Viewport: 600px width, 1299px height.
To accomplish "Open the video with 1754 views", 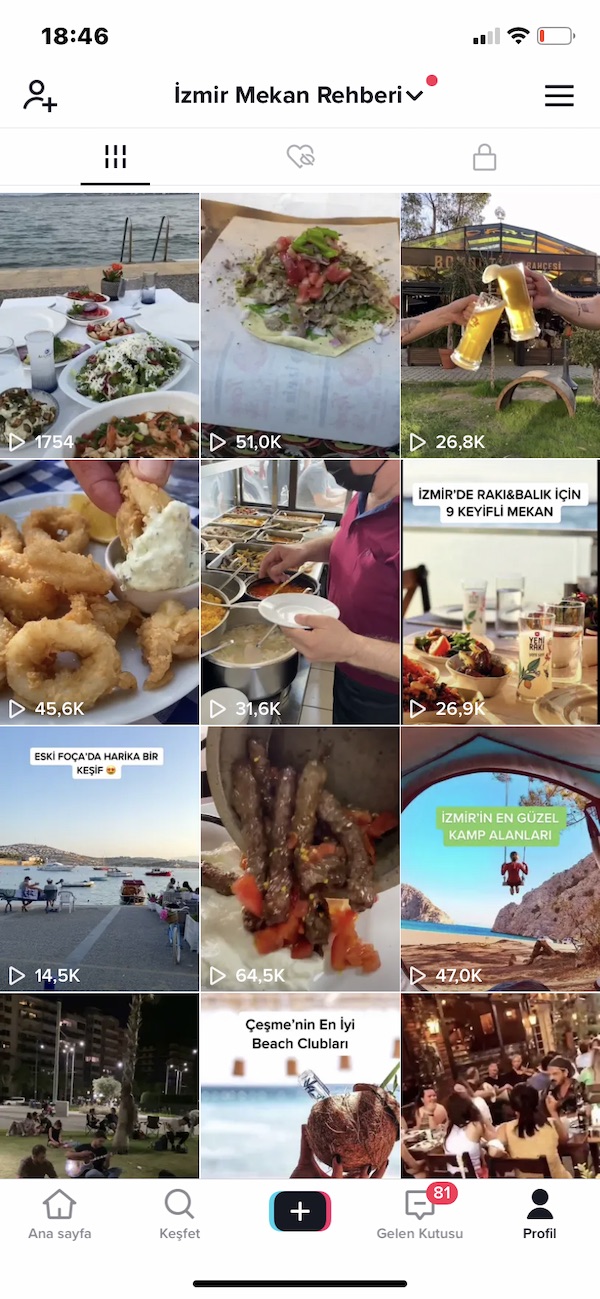I will coord(99,325).
